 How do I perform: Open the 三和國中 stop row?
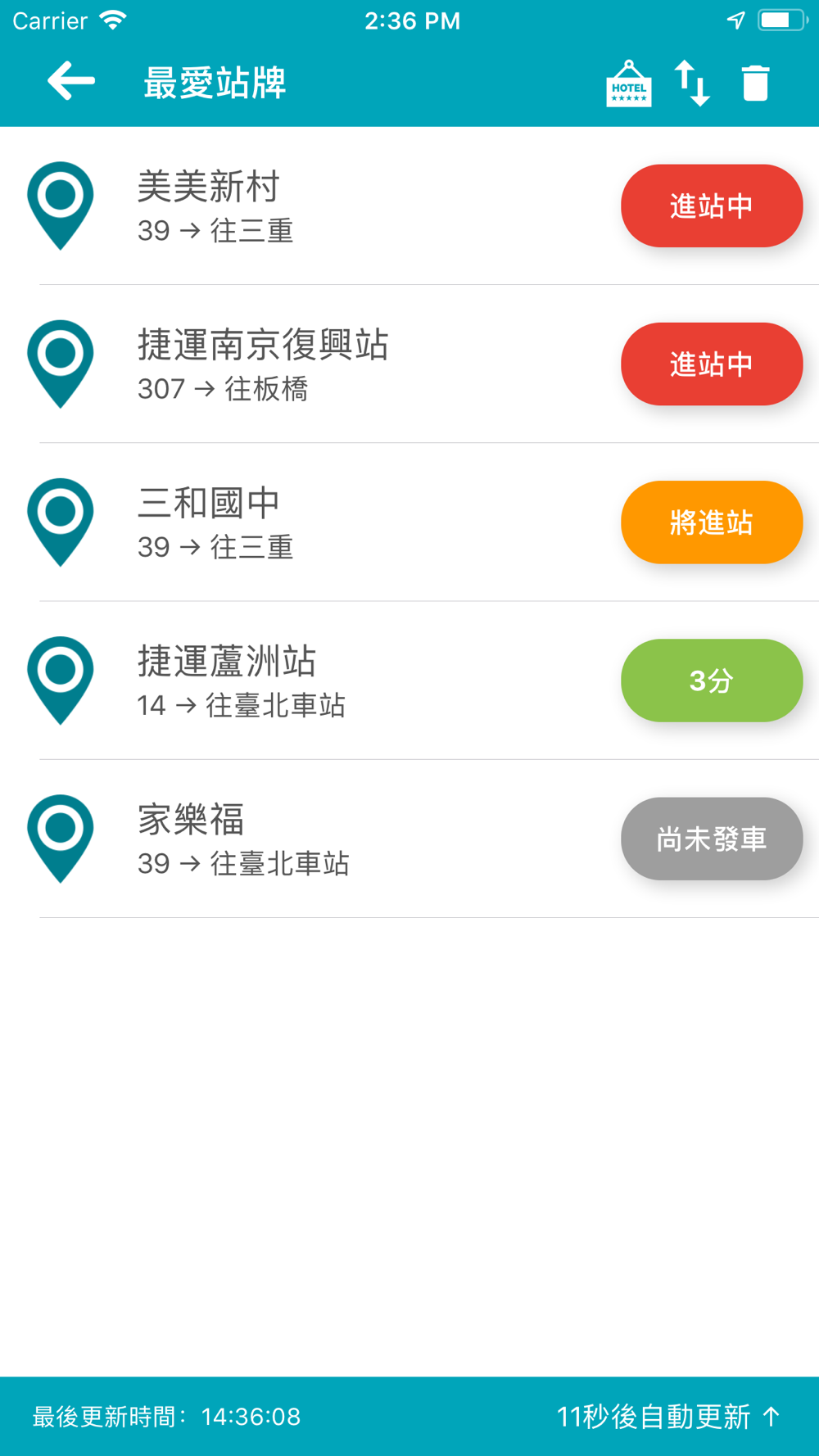(409, 522)
